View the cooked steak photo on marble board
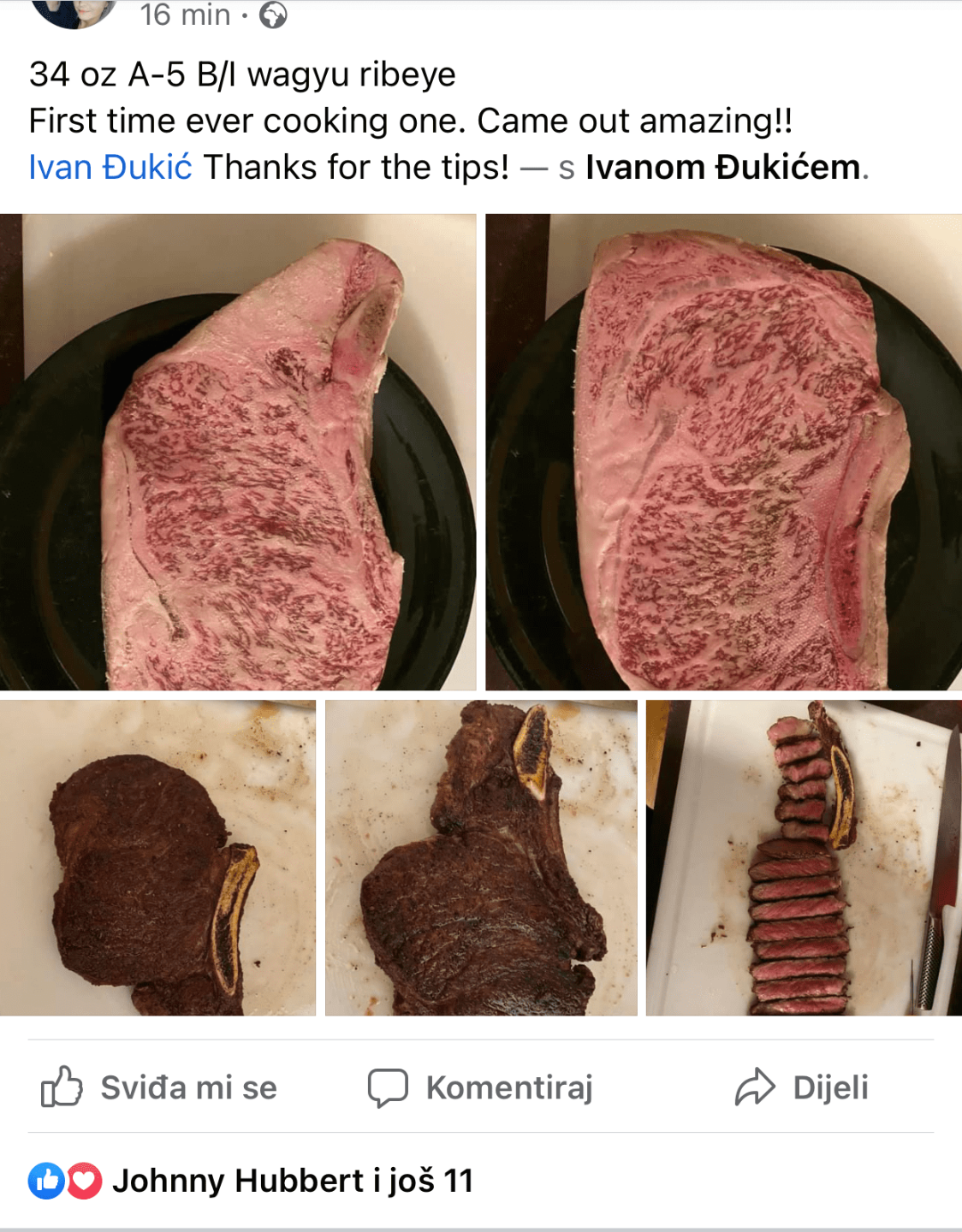 [157, 857]
